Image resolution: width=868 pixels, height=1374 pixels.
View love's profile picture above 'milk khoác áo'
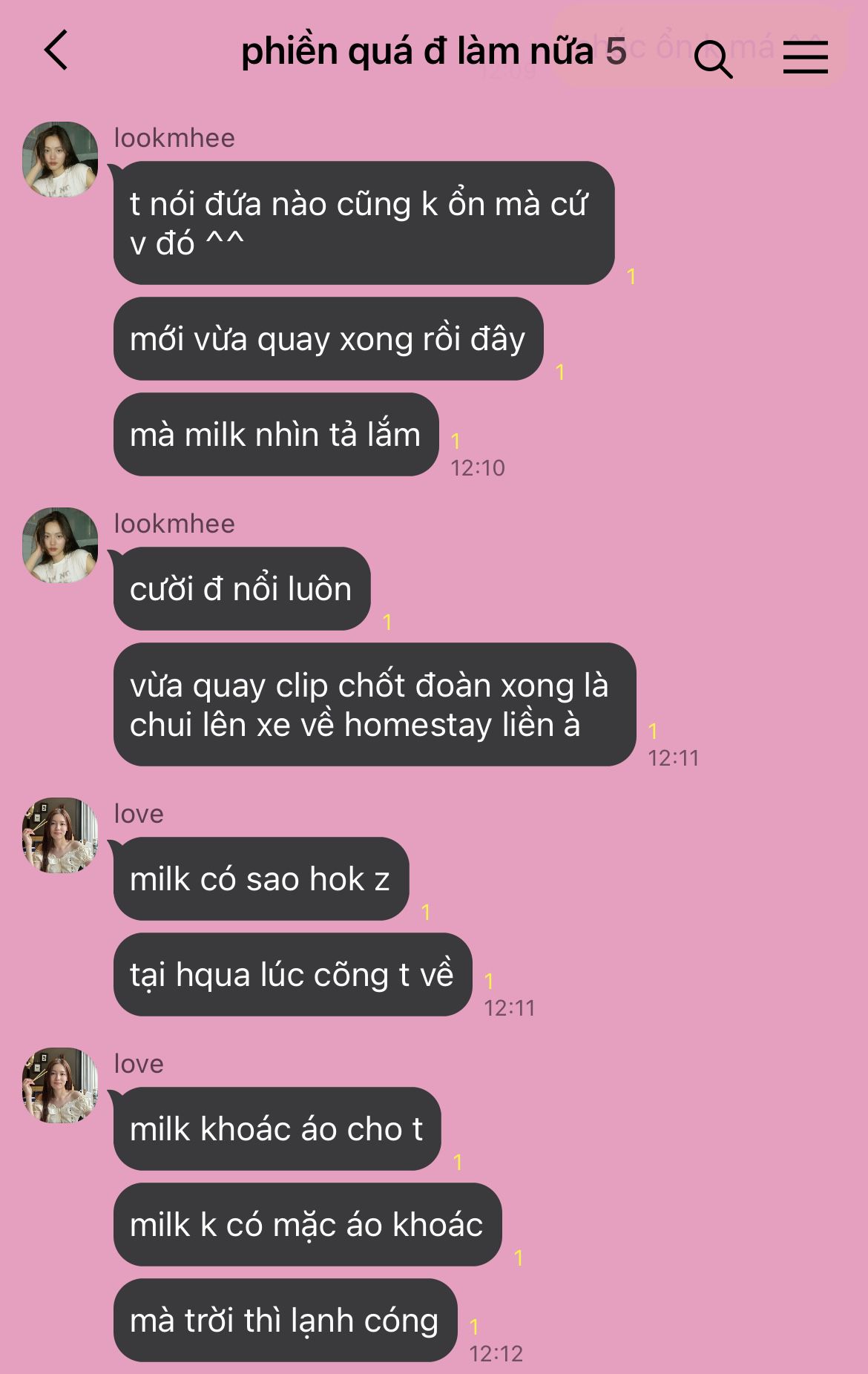pos(60,1085)
